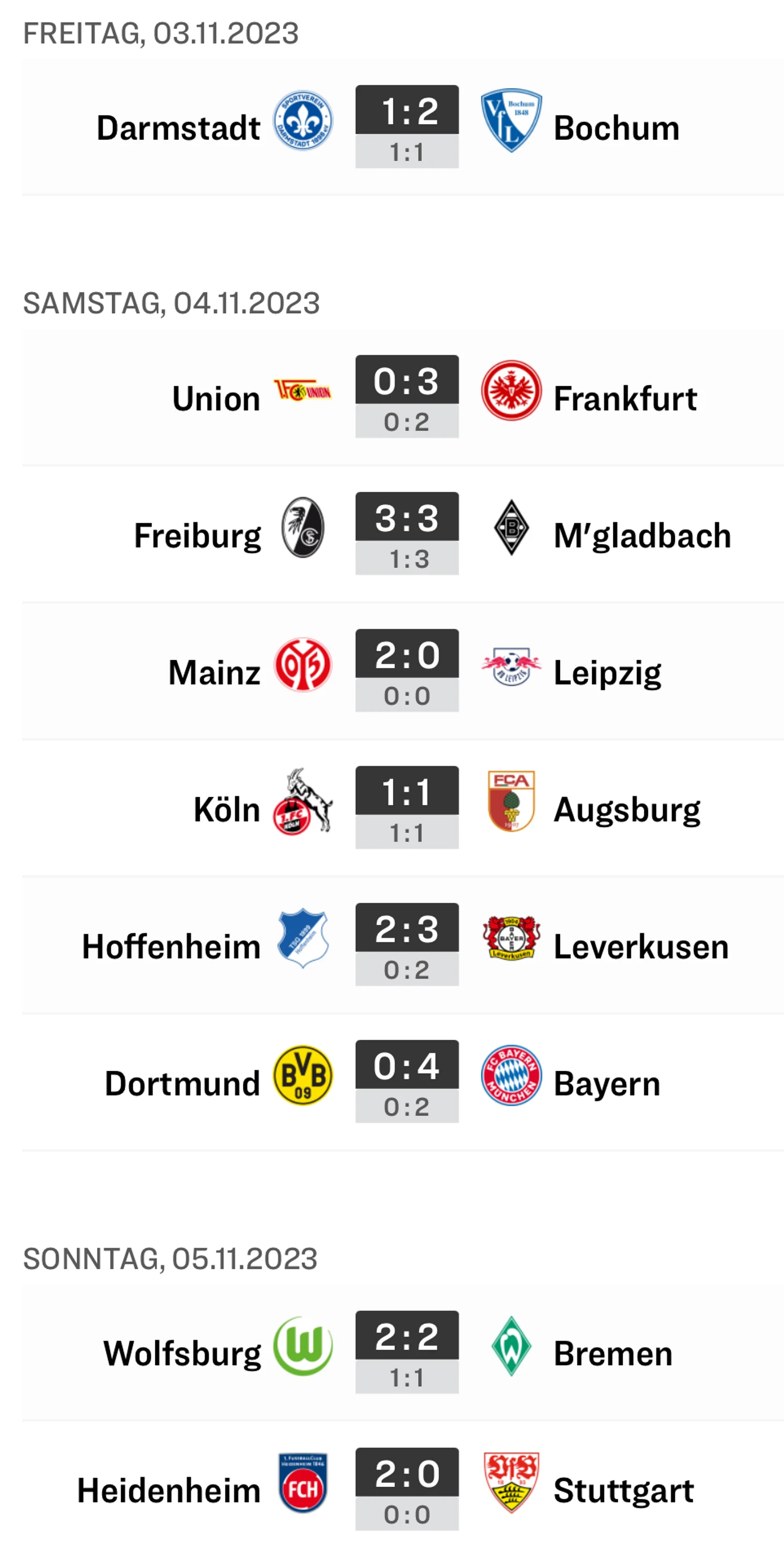Open the Dortmund vs Bayern match

[406, 1081]
